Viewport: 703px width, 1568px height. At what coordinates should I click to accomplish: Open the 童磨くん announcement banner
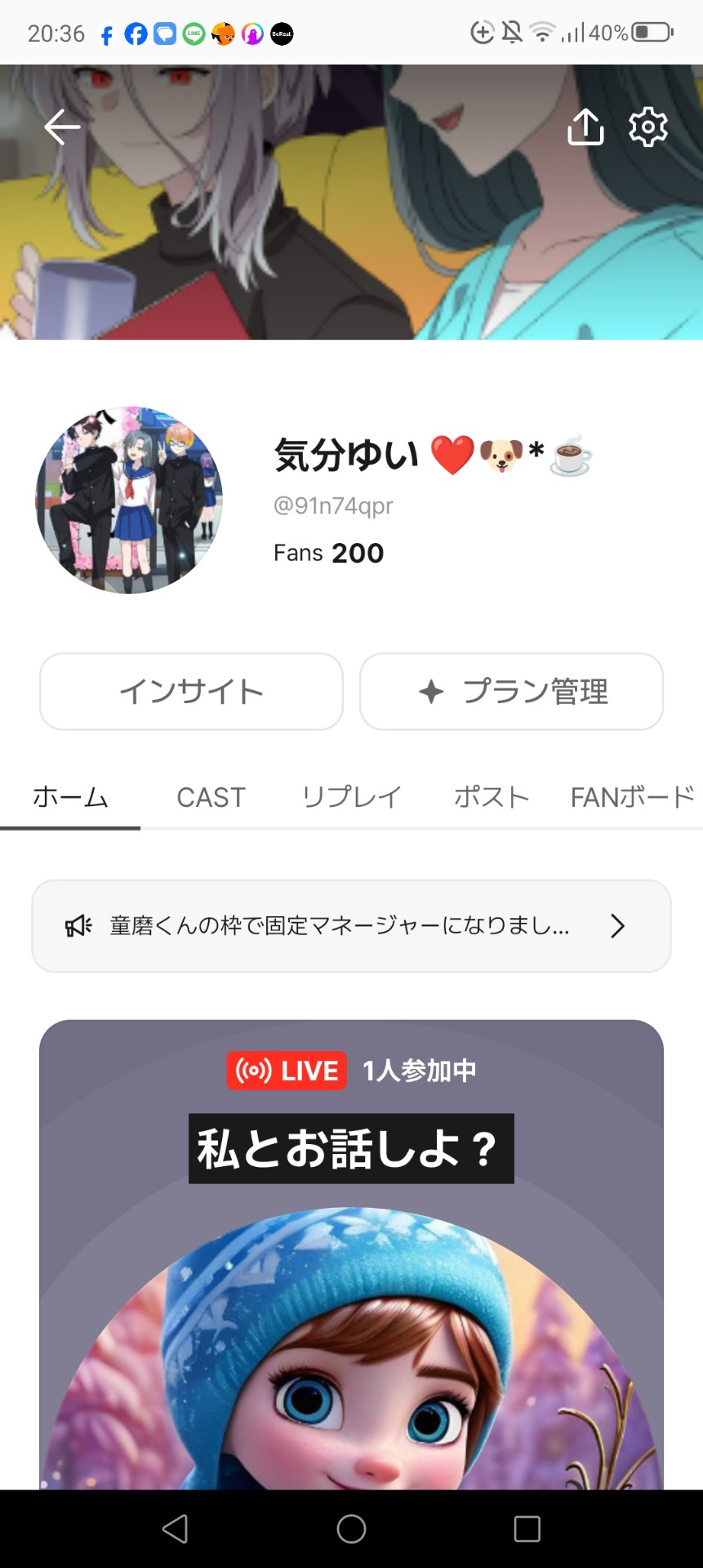coord(351,926)
